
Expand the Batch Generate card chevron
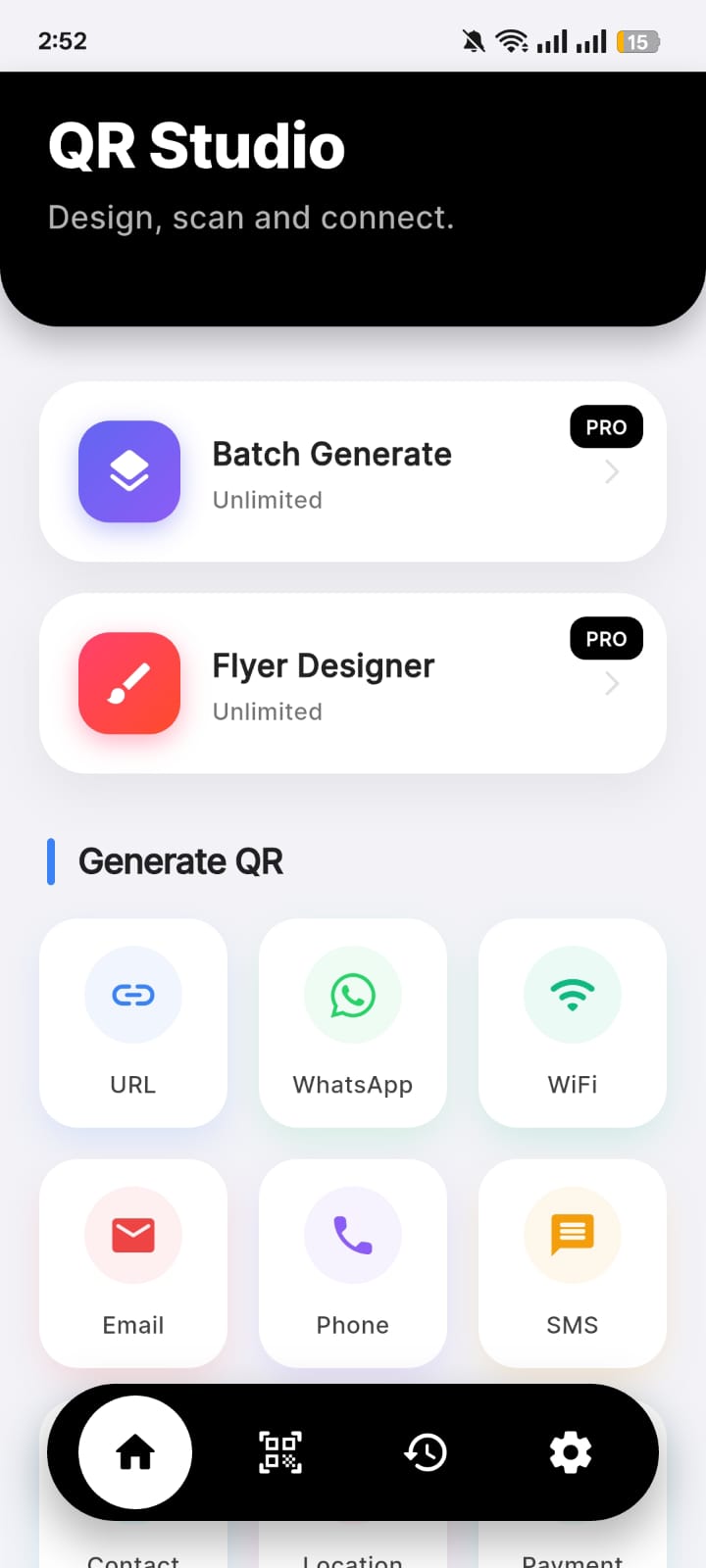(x=611, y=471)
